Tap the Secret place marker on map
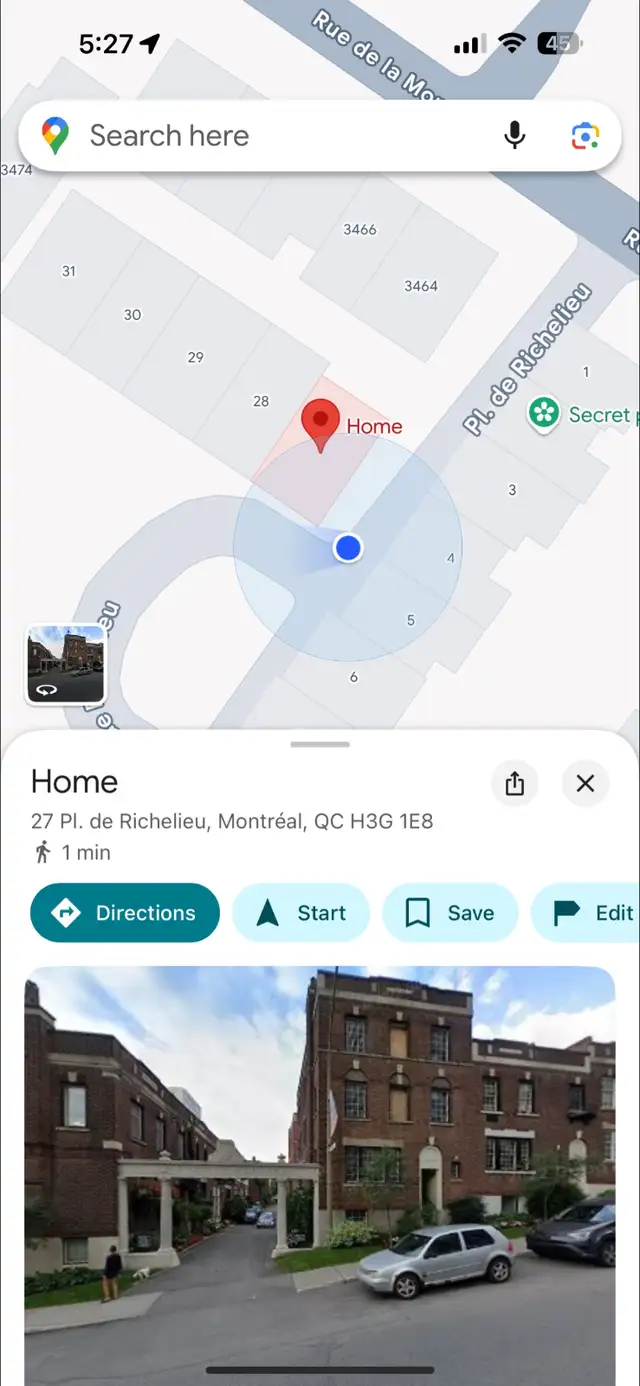 (x=543, y=414)
